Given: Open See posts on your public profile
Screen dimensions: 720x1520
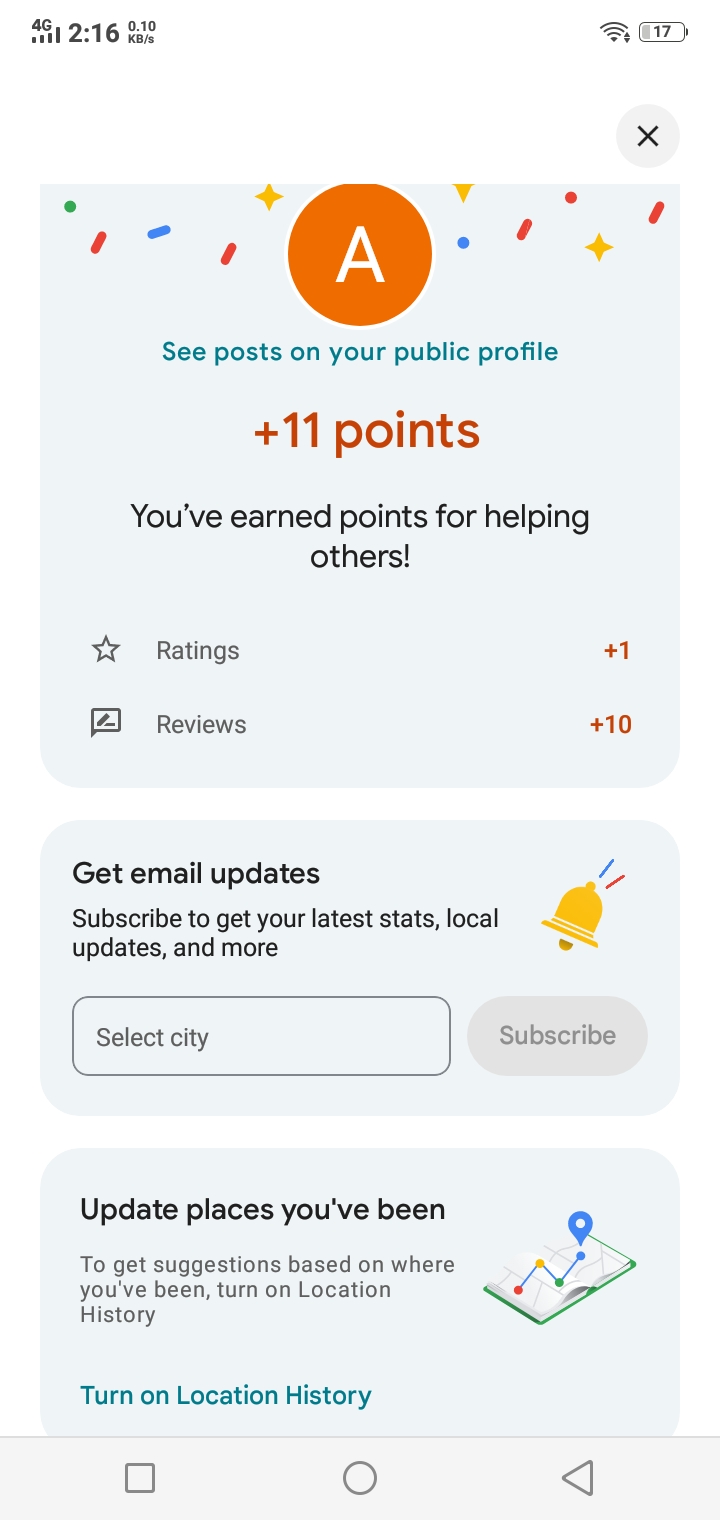Looking at the screenshot, I should pyautogui.click(x=360, y=352).
